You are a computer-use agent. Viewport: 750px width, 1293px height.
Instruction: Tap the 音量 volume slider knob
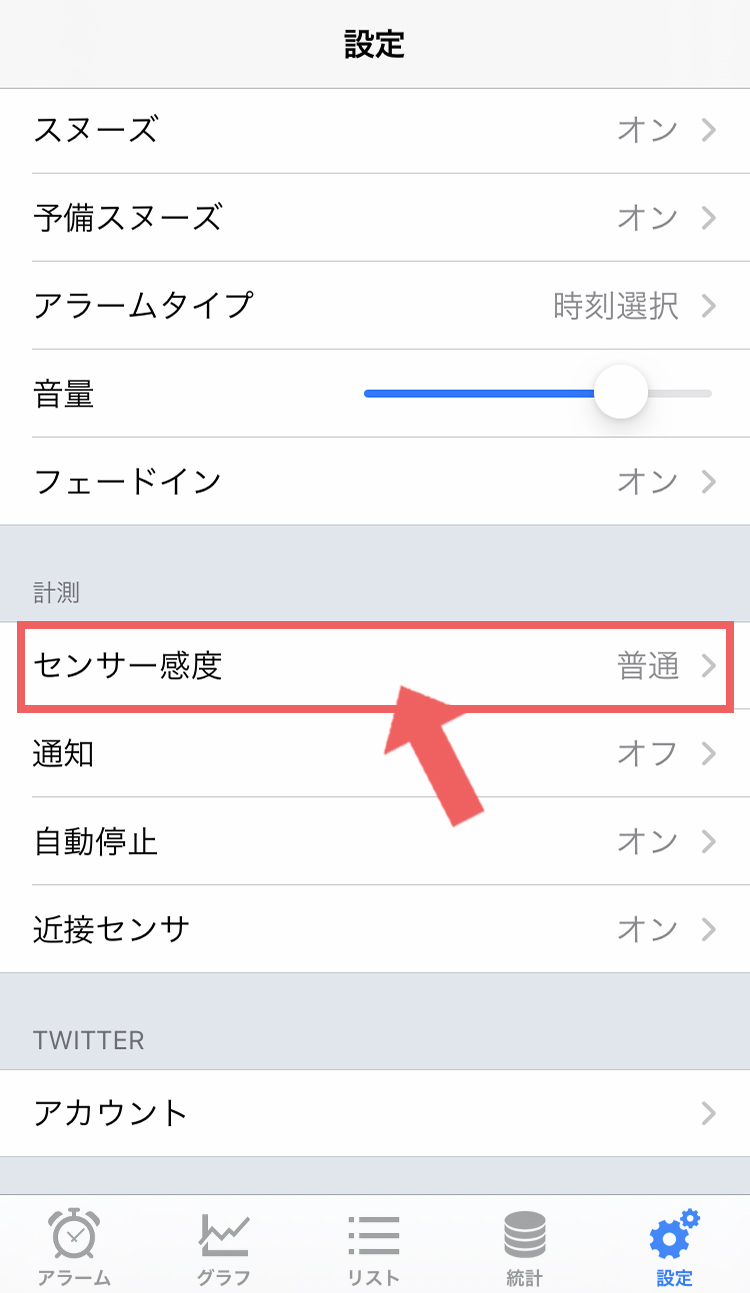pyautogui.click(x=621, y=393)
